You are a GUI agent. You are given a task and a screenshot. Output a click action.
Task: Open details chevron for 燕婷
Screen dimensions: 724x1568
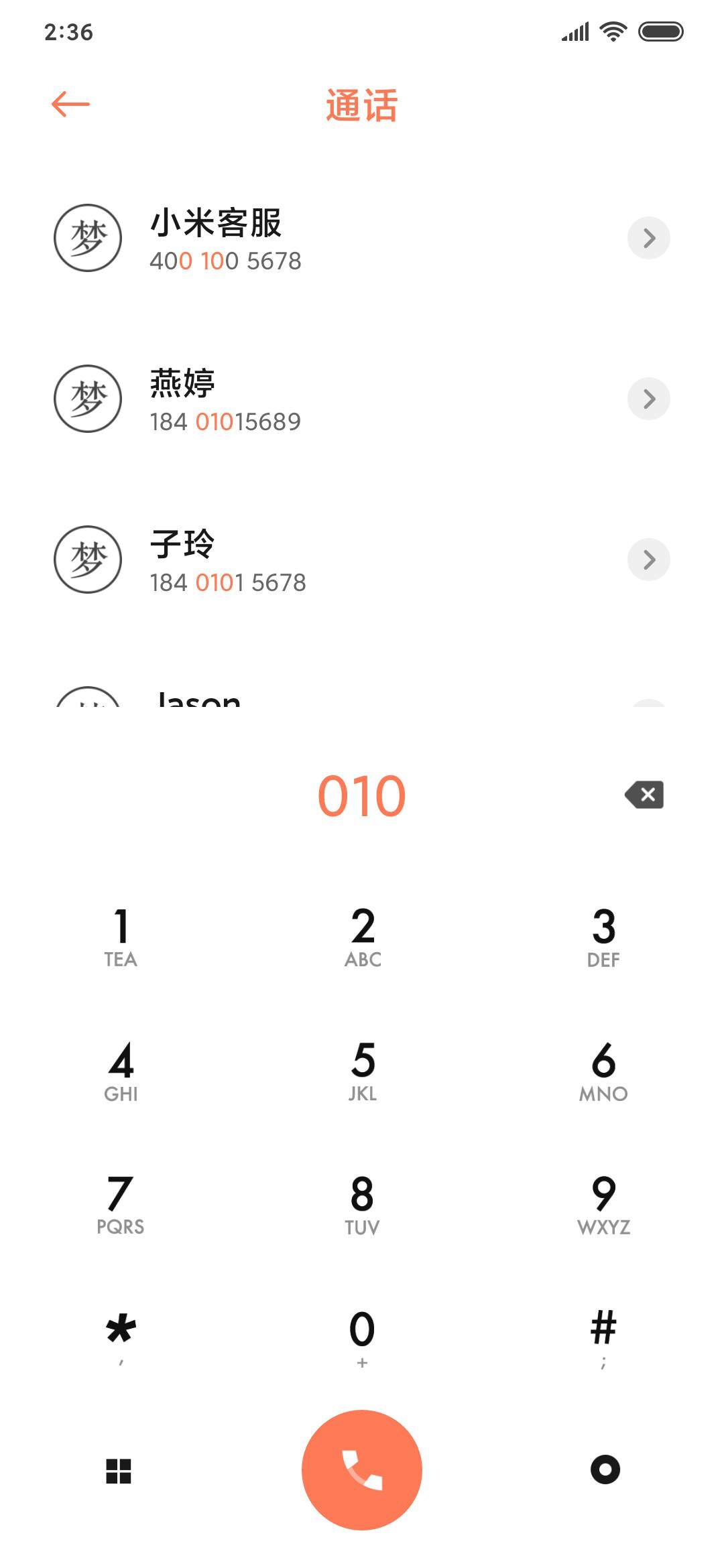(x=648, y=399)
